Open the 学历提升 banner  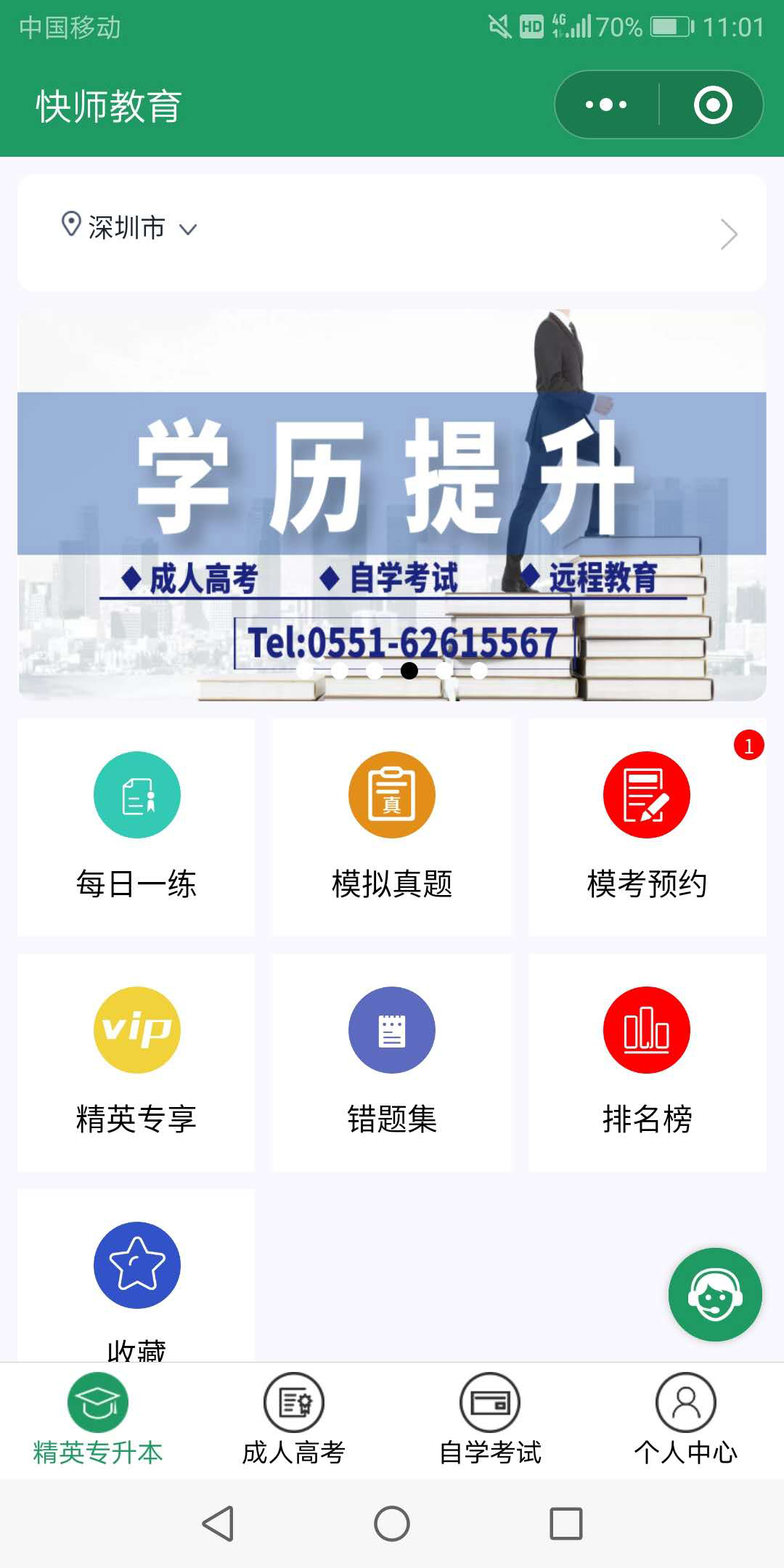click(392, 505)
